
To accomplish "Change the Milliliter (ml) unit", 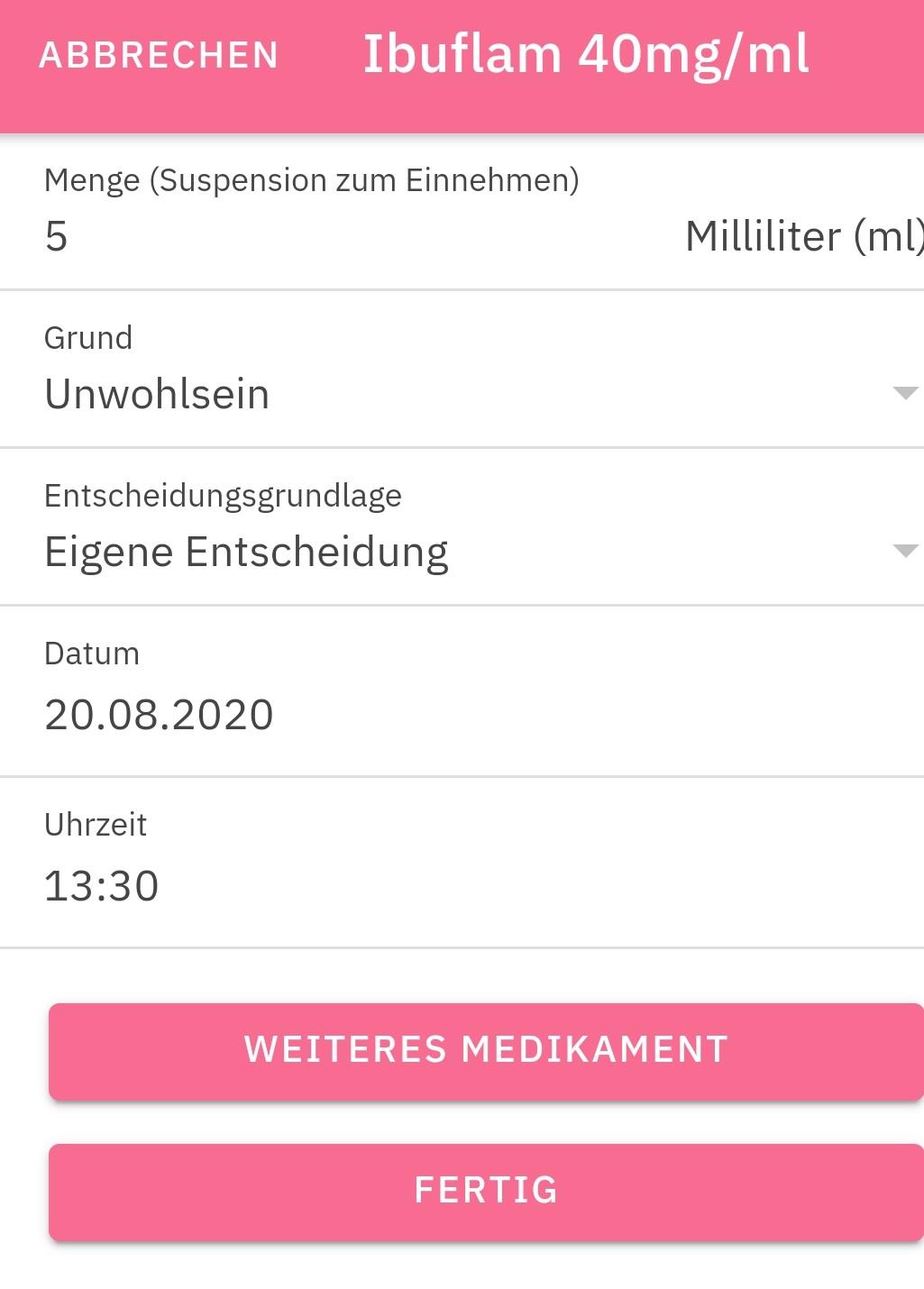I will 802,237.
